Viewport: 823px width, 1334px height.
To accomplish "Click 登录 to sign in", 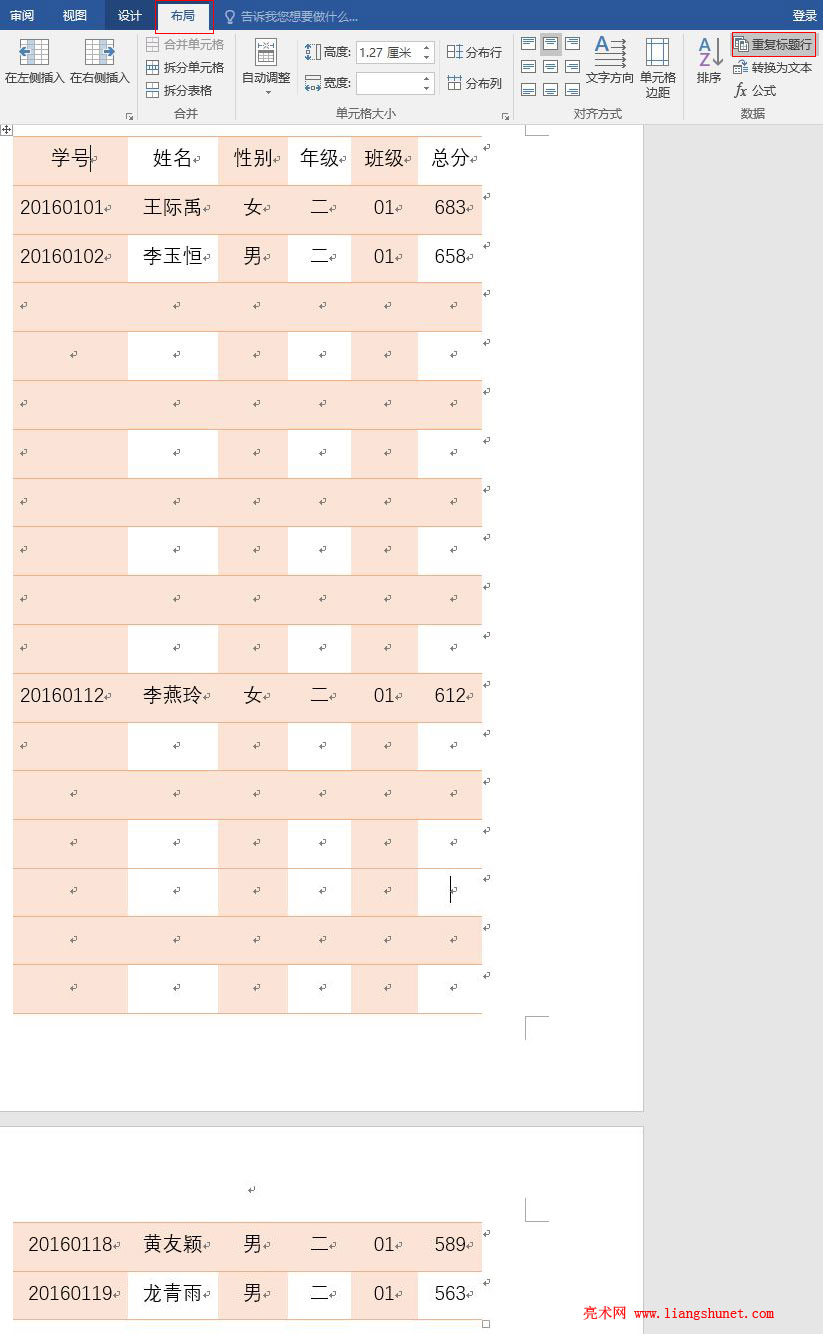I will (805, 15).
